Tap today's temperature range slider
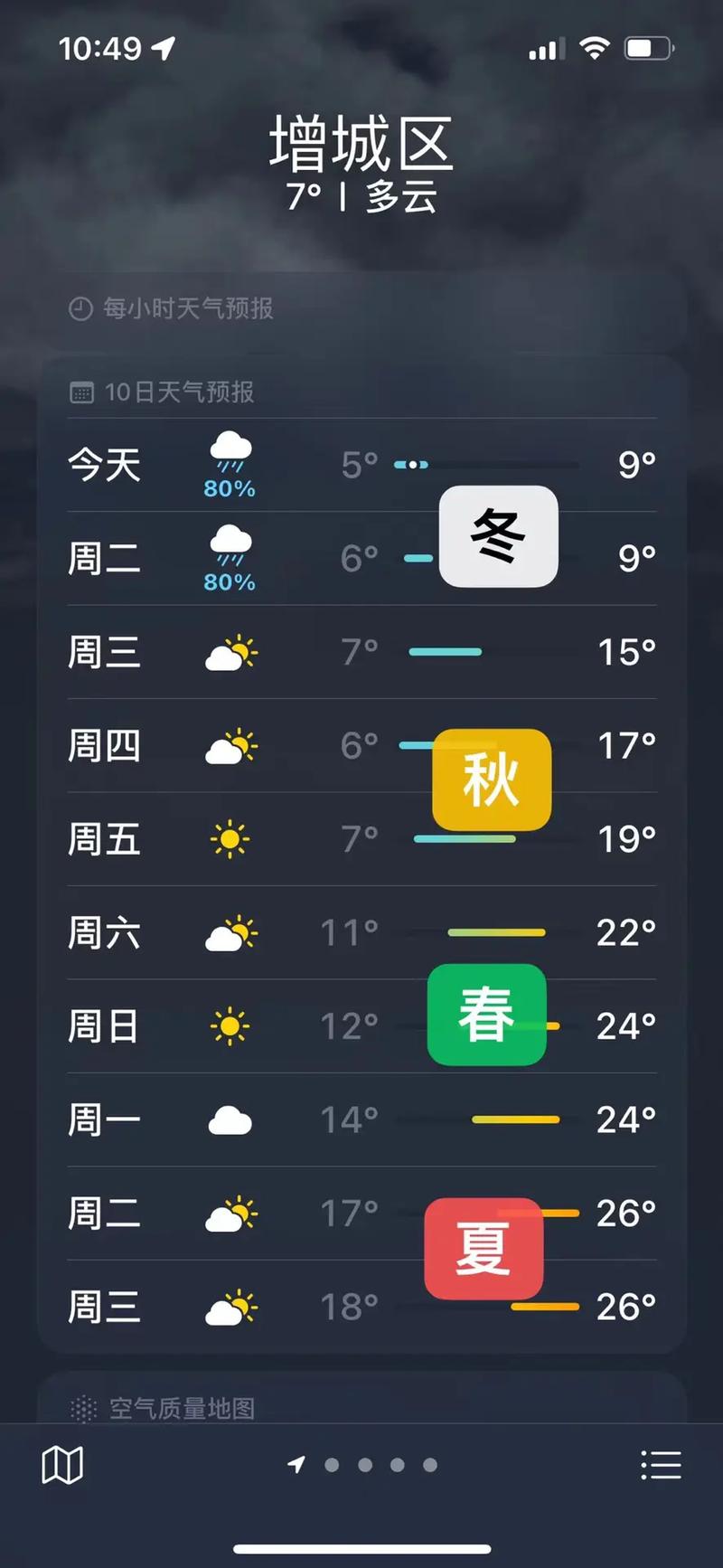Screen dimensions: 723x1568 488,465
